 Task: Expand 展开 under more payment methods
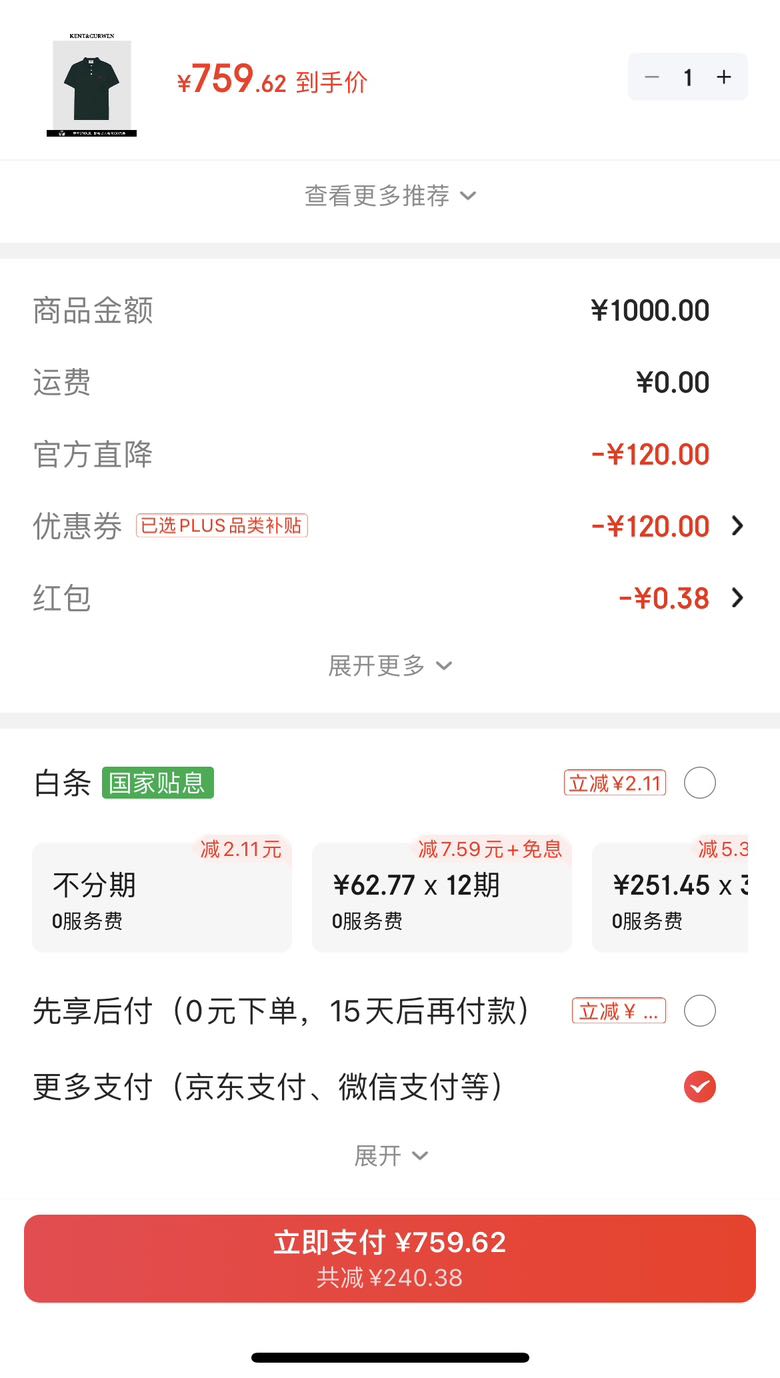click(390, 1156)
